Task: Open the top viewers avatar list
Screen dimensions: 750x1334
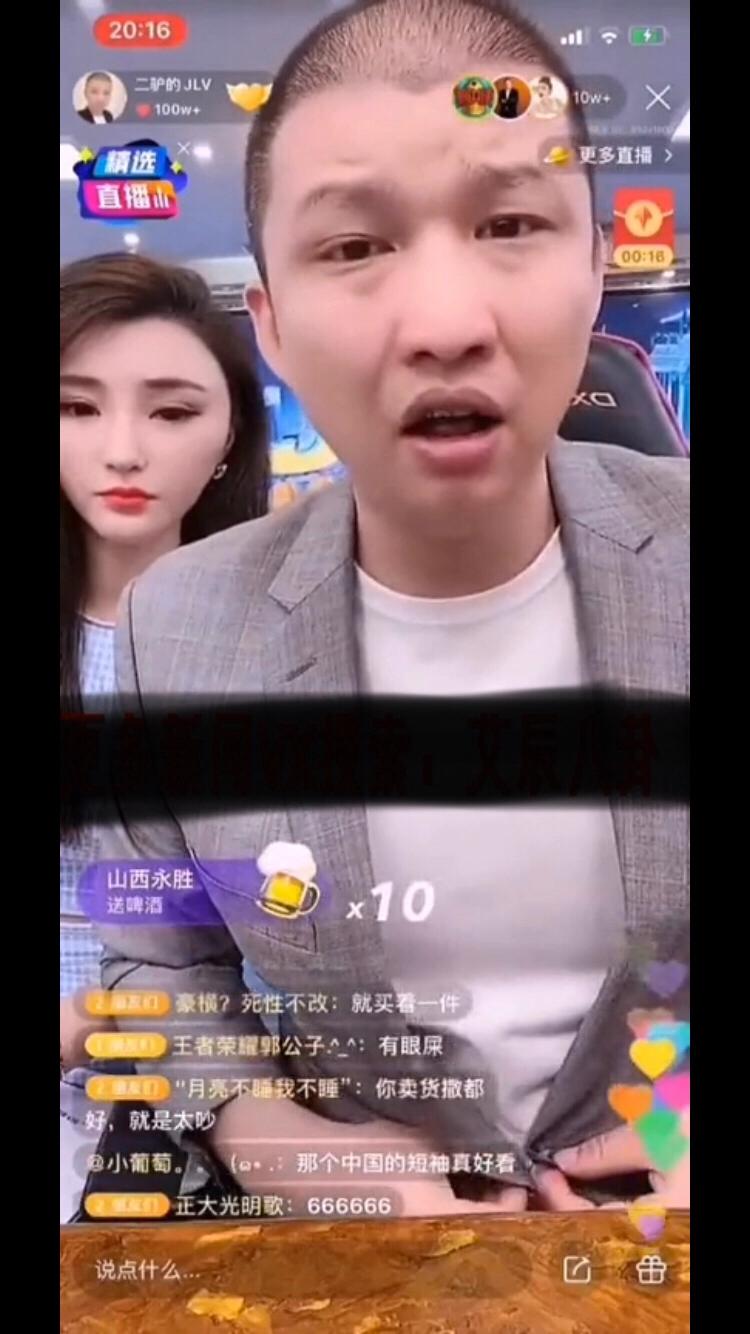Action: pyautogui.click(x=510, y=97)
